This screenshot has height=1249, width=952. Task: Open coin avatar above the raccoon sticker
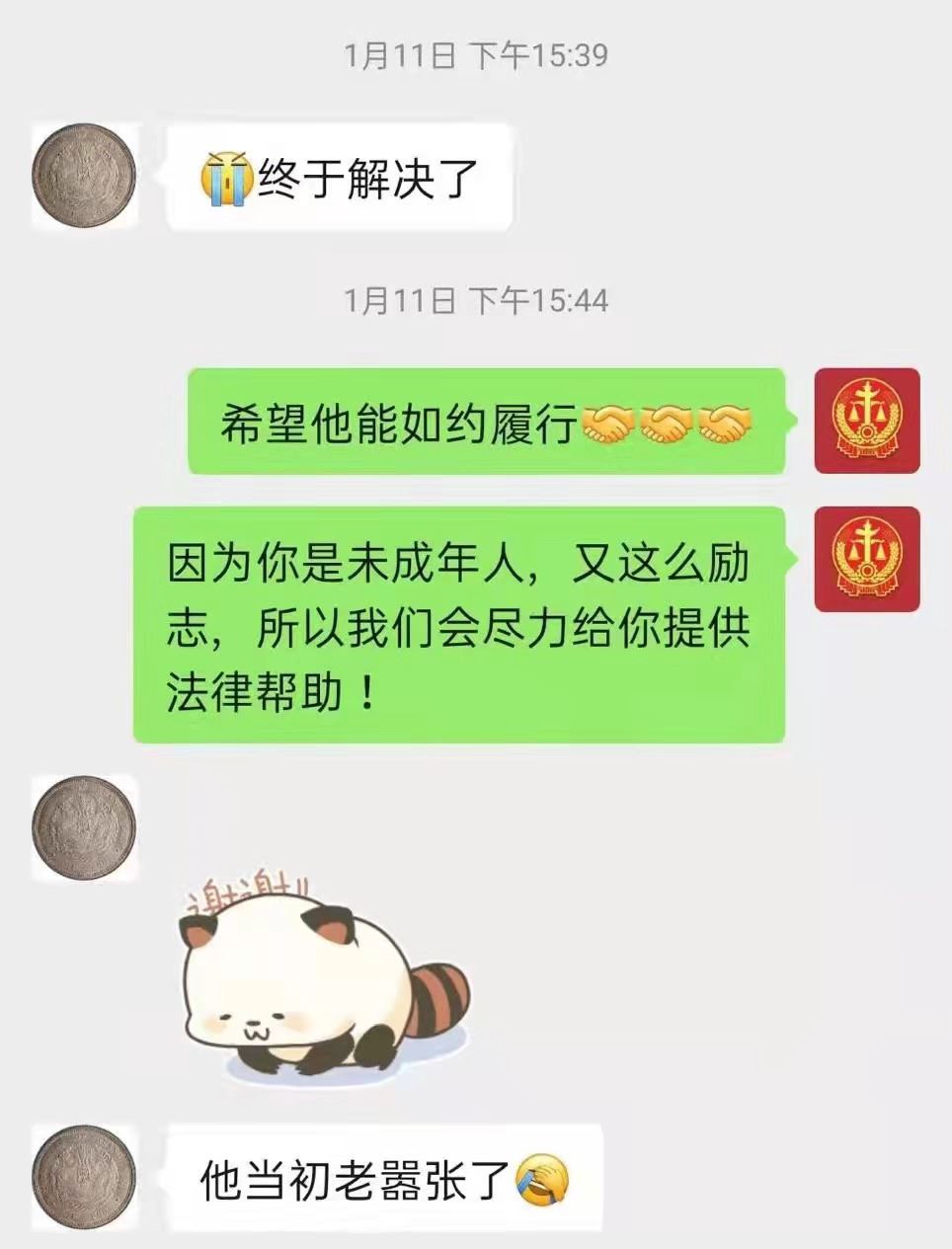84,827
